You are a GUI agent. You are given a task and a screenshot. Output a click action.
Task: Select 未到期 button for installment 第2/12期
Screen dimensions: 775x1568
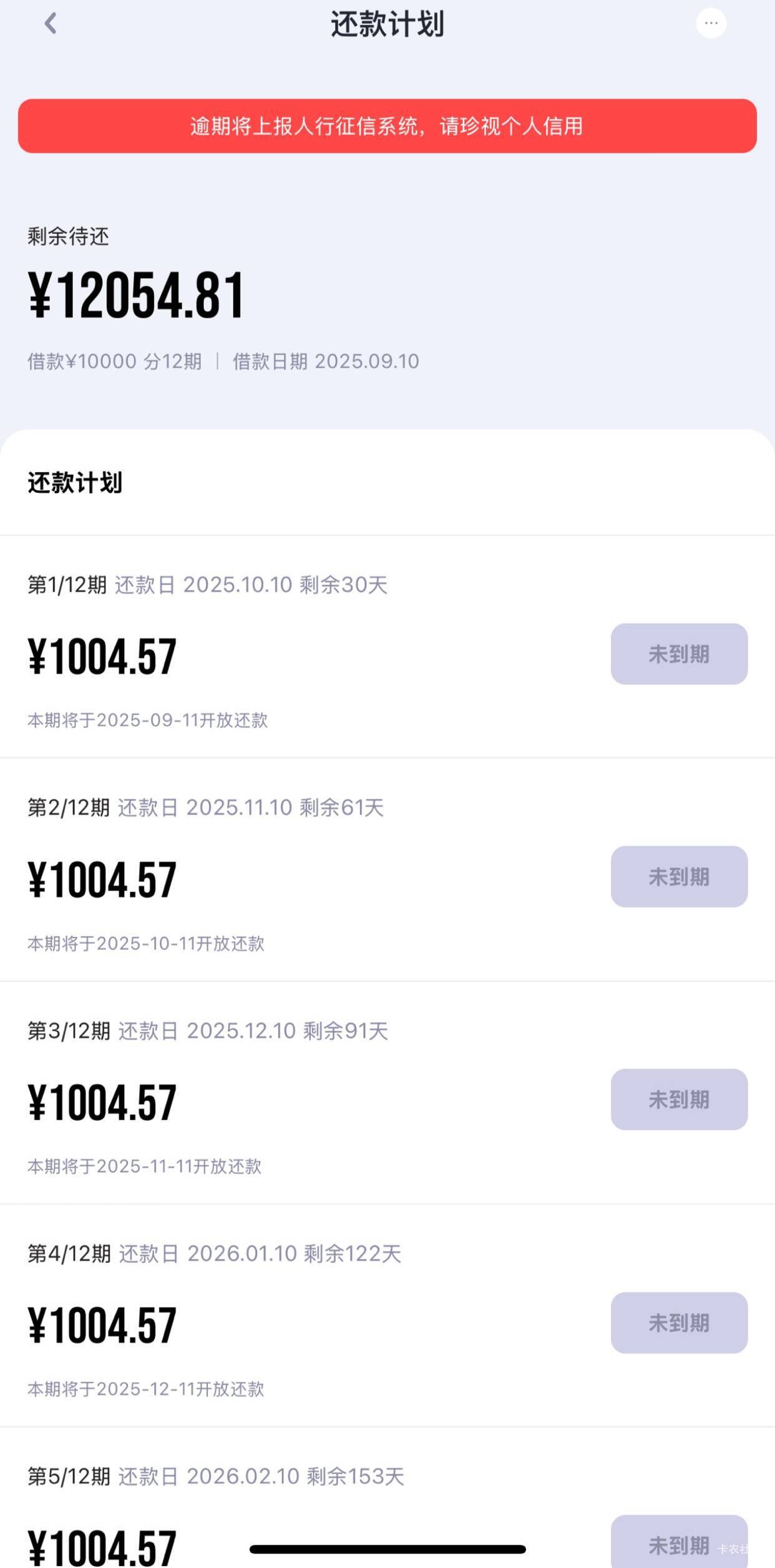click(679, 876)
